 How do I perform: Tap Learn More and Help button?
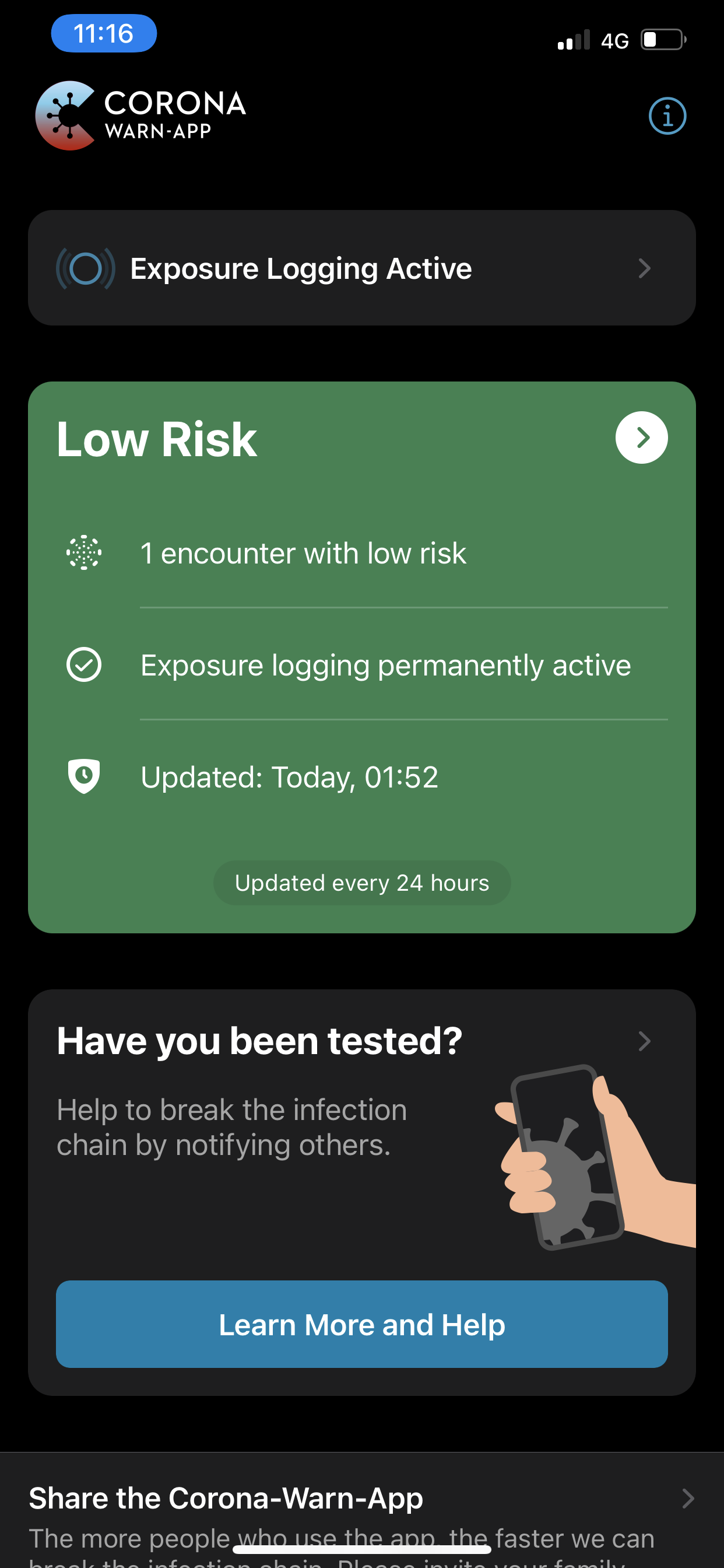click(x=361, y=1325)
